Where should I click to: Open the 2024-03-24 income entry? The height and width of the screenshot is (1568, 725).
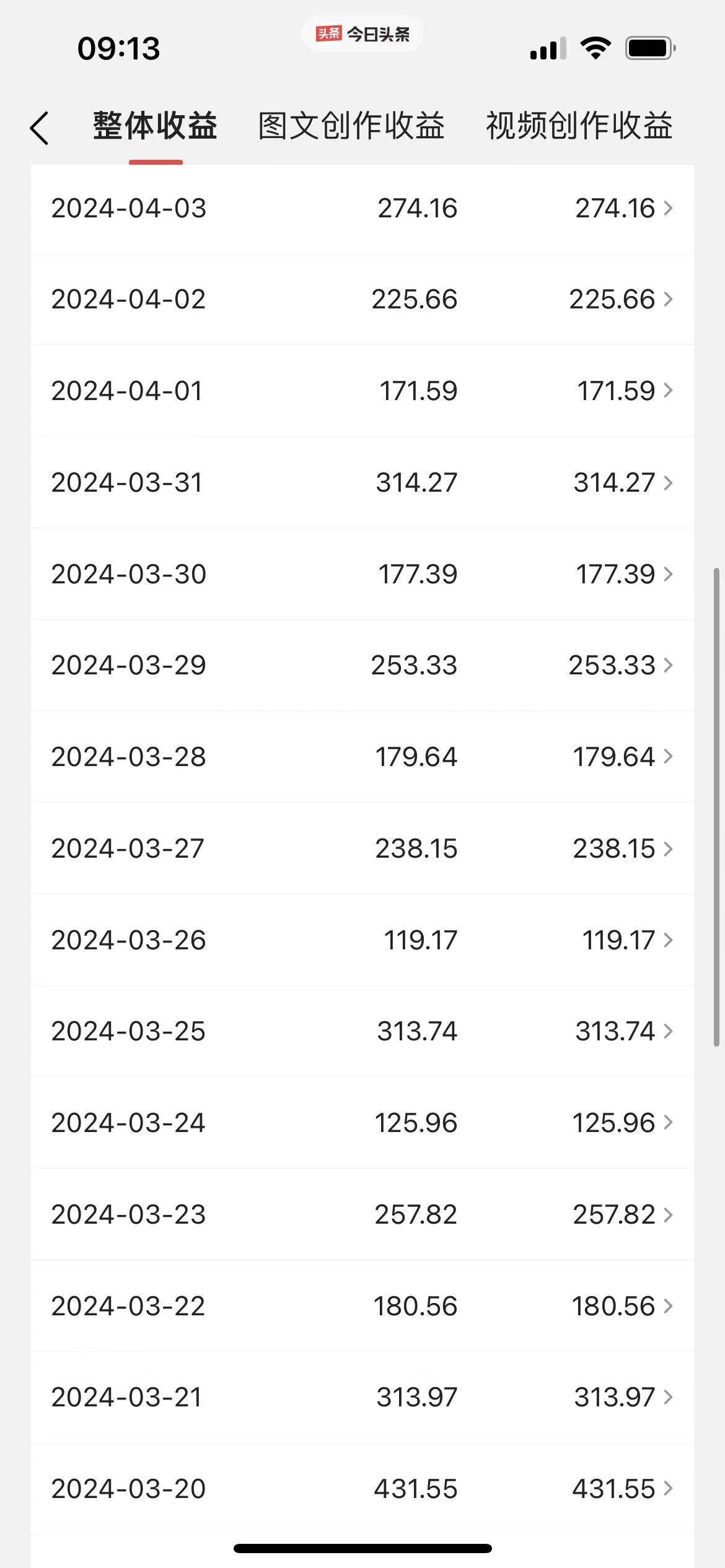(x=362, y=1123)
